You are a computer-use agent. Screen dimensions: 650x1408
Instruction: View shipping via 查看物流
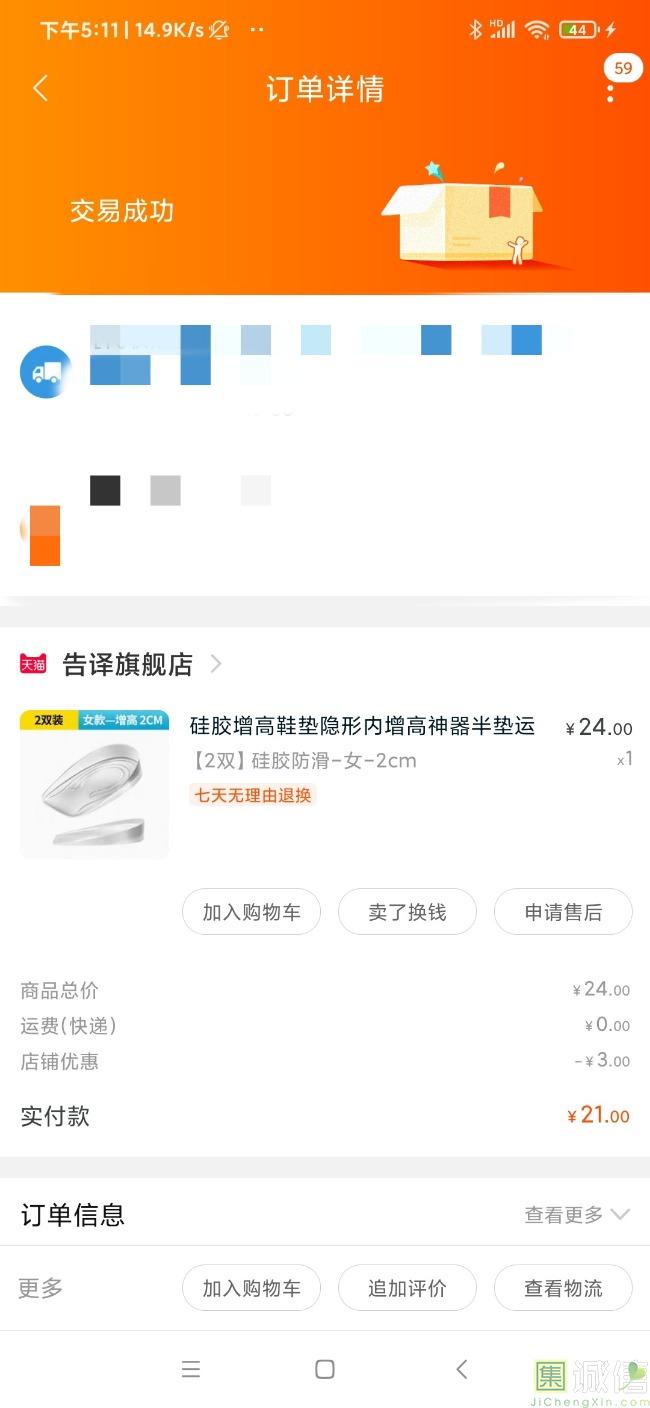coord(563,1288)
